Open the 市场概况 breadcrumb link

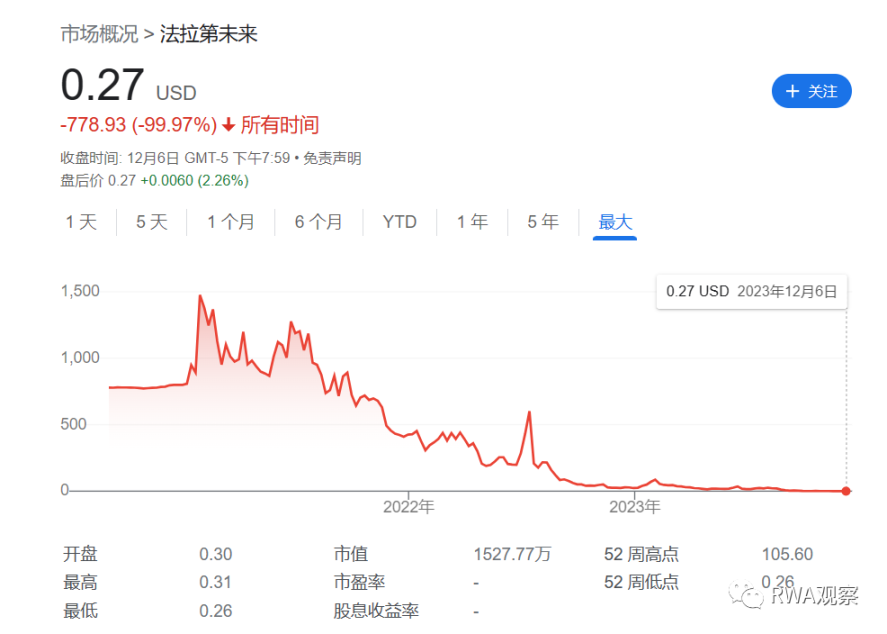coord(99,34)
